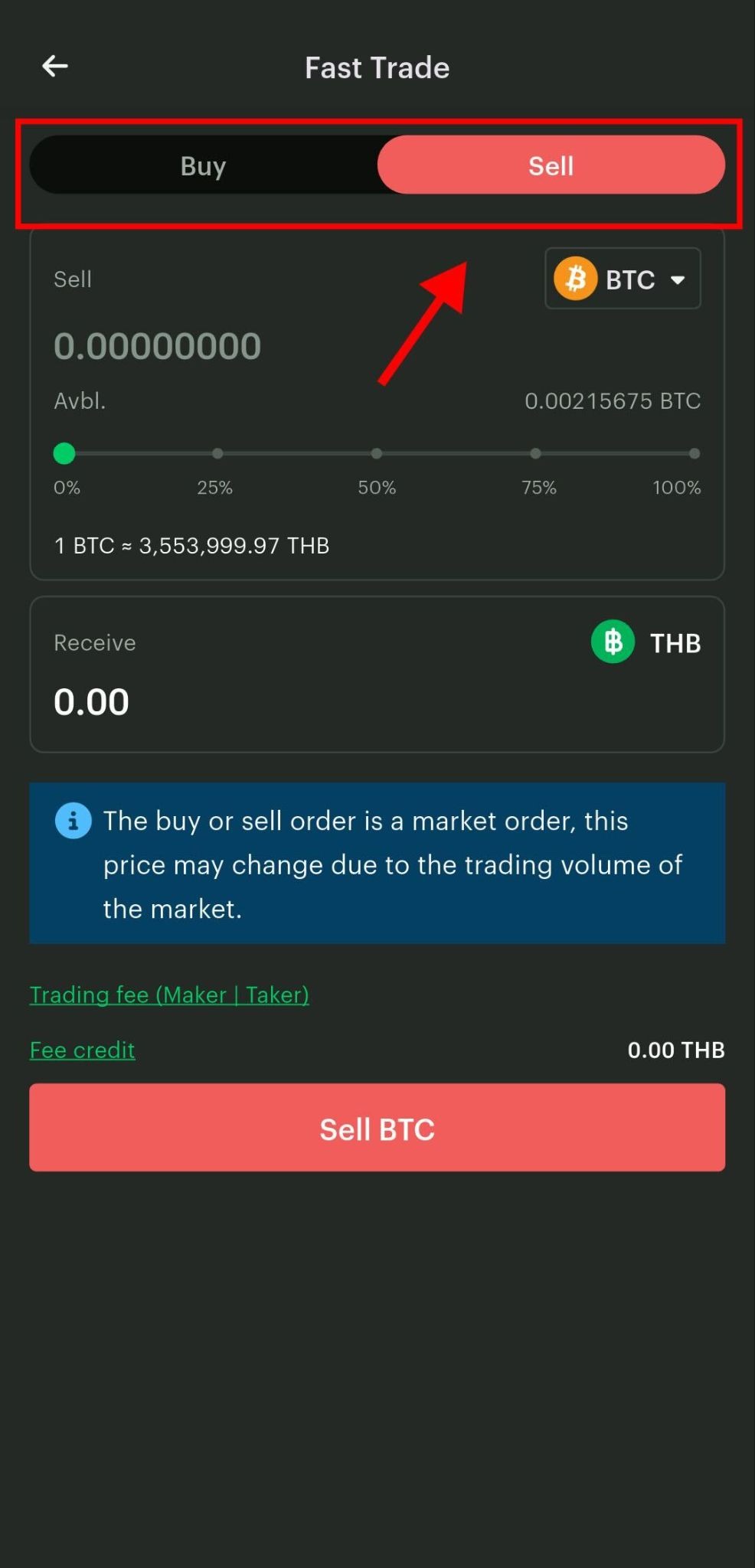Screen dimensions: 755x1568
Task: Switch to the Buy tab
Action: (x=204, y=165)
